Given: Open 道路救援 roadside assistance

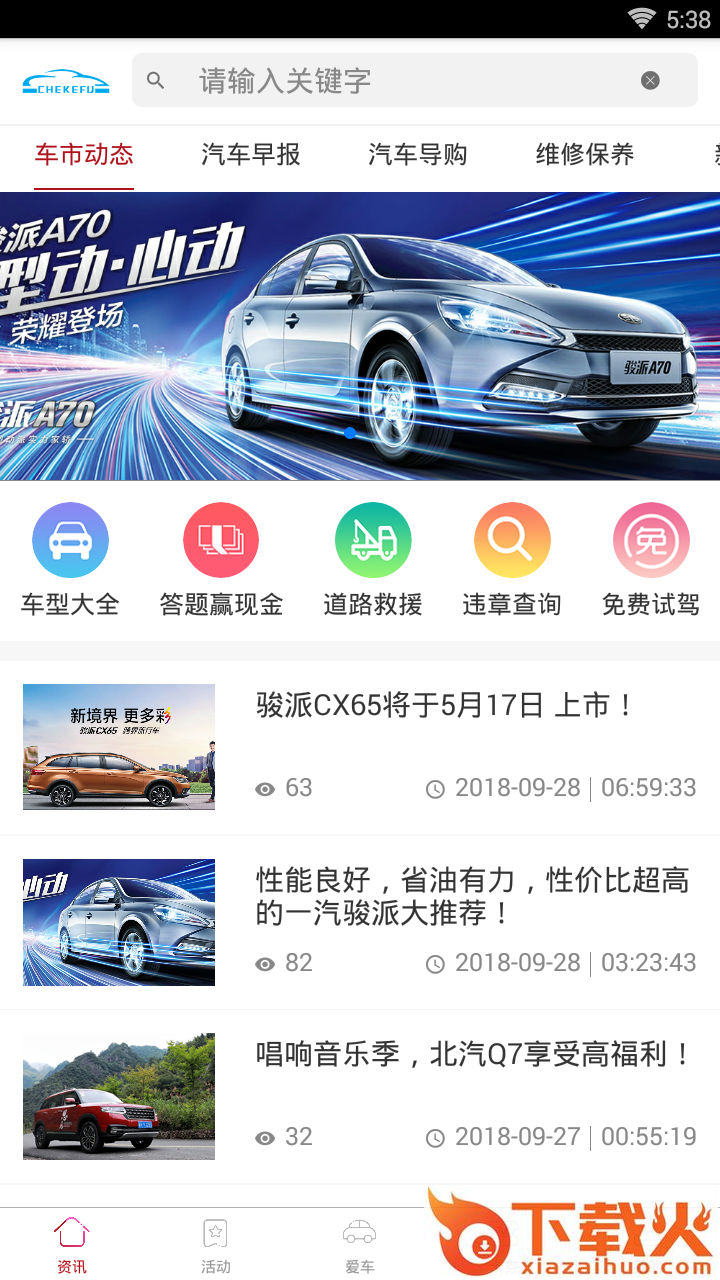Looking at the screenshot, I should click(x=373, y=561).
